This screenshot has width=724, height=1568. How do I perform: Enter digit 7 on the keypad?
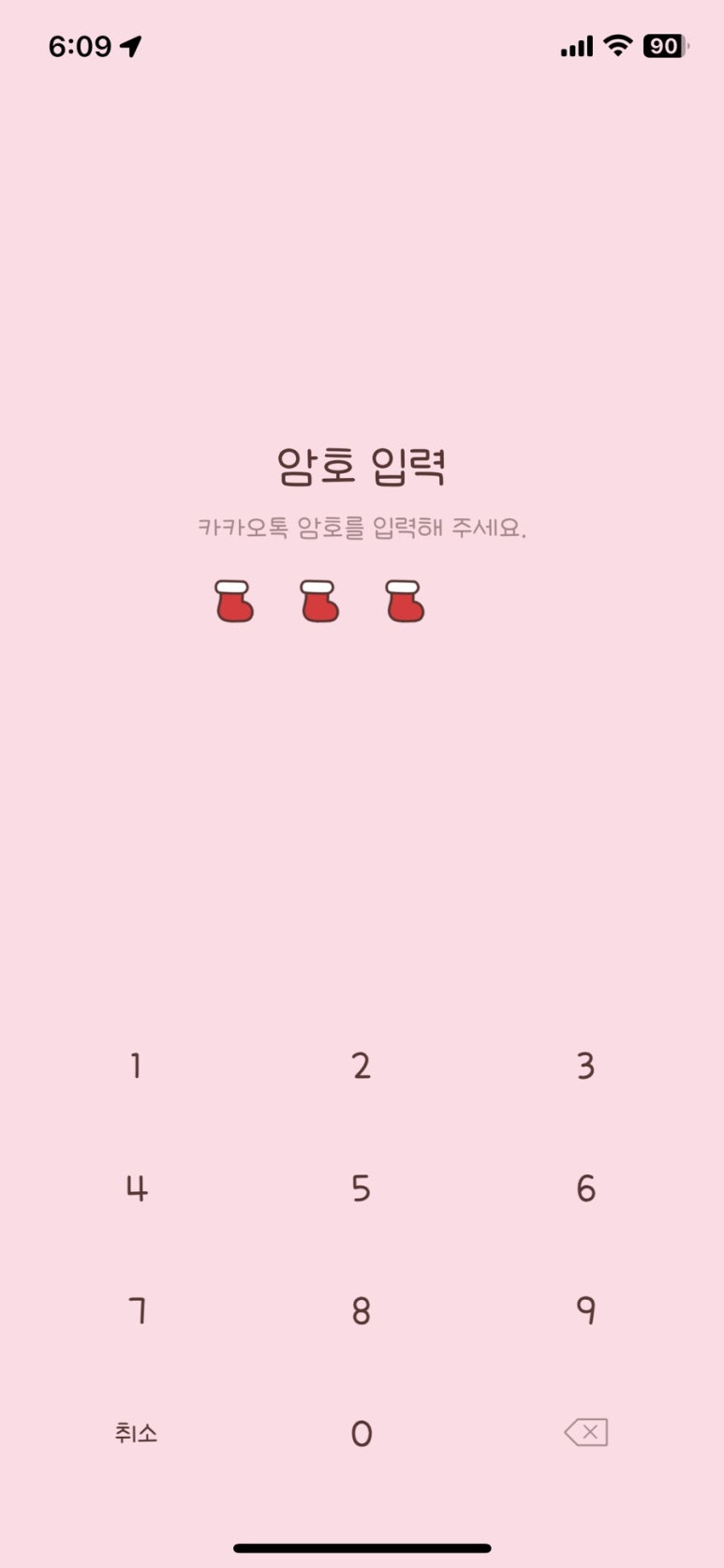tap(136, 1310)
